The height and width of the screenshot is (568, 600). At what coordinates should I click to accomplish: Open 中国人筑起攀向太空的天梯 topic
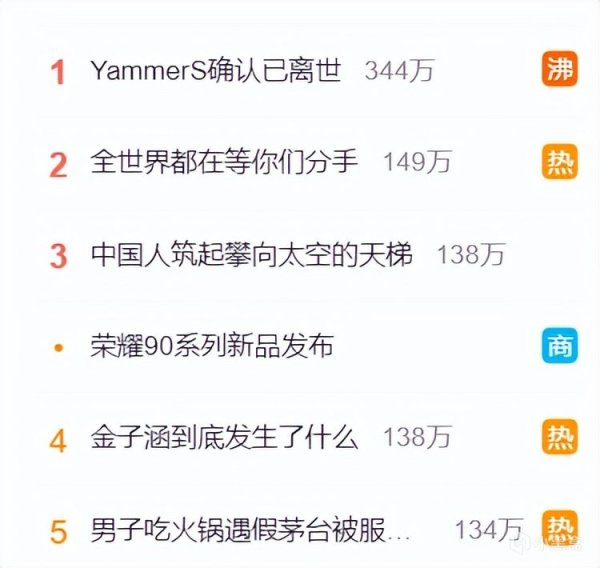click(x=250, y=254)
